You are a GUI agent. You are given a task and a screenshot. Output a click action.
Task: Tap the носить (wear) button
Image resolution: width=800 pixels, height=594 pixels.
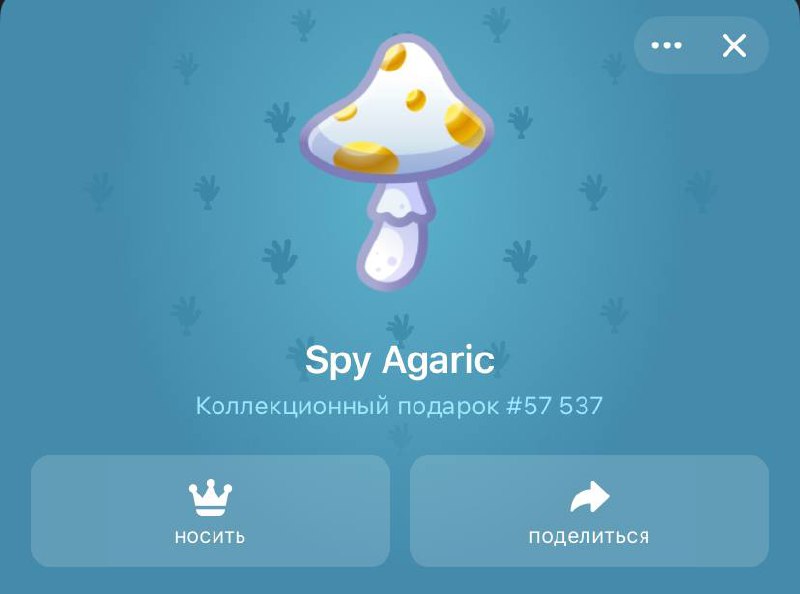(210, 511)
